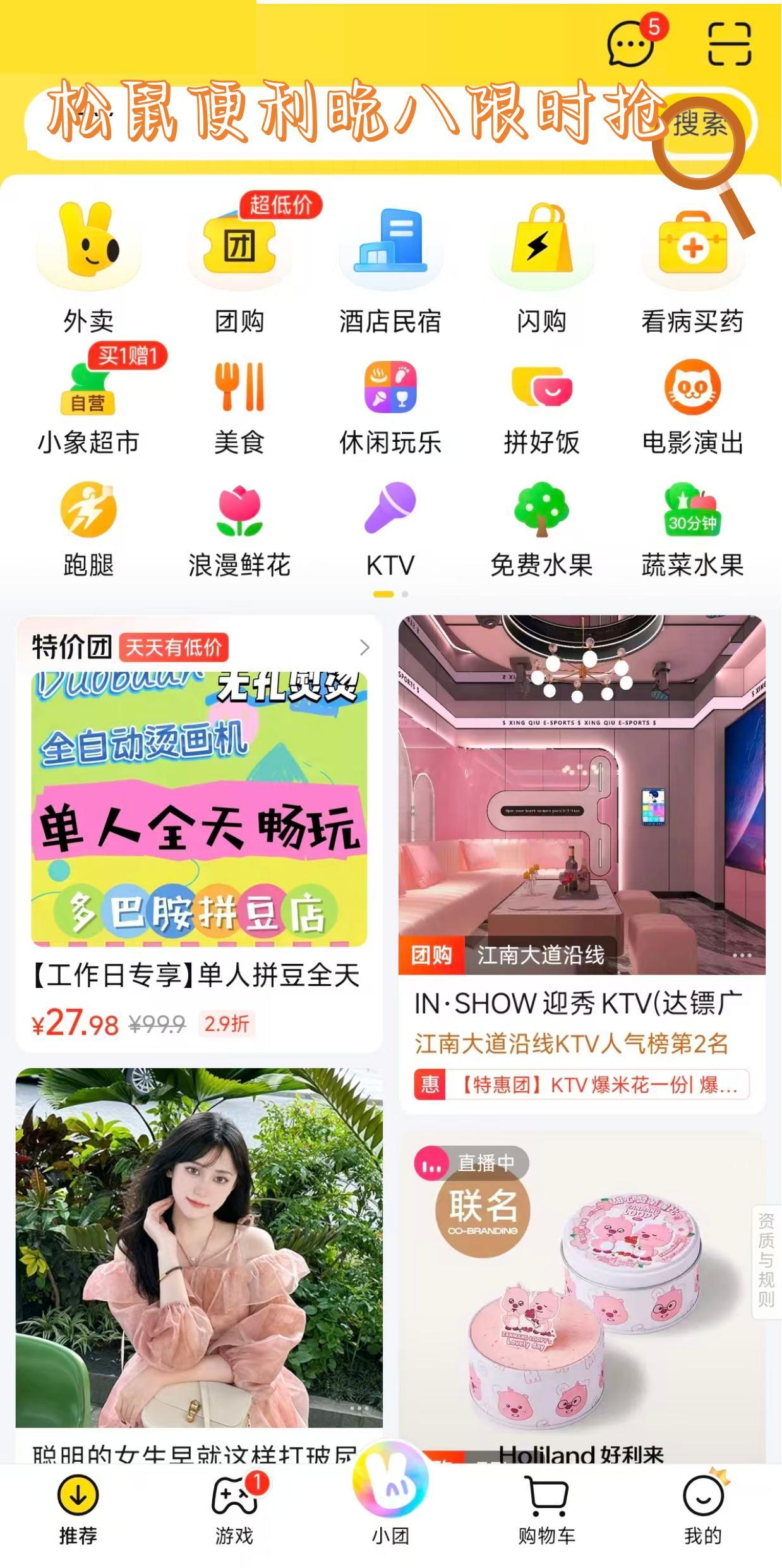
Task: Tap the 搜索 search button
Action: 701,125
